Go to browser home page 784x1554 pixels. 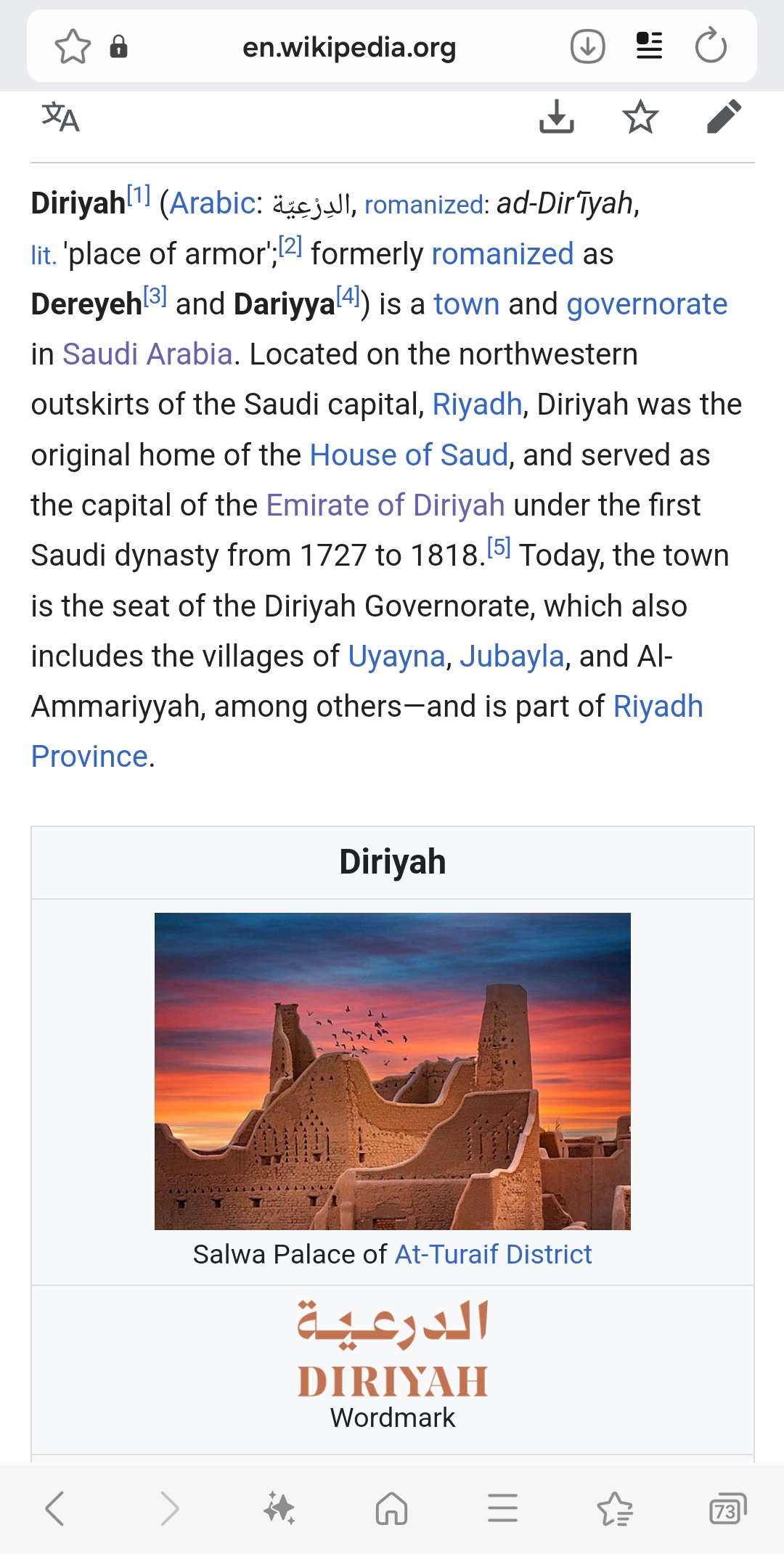pyautogui.click(x=391, y=1508)
